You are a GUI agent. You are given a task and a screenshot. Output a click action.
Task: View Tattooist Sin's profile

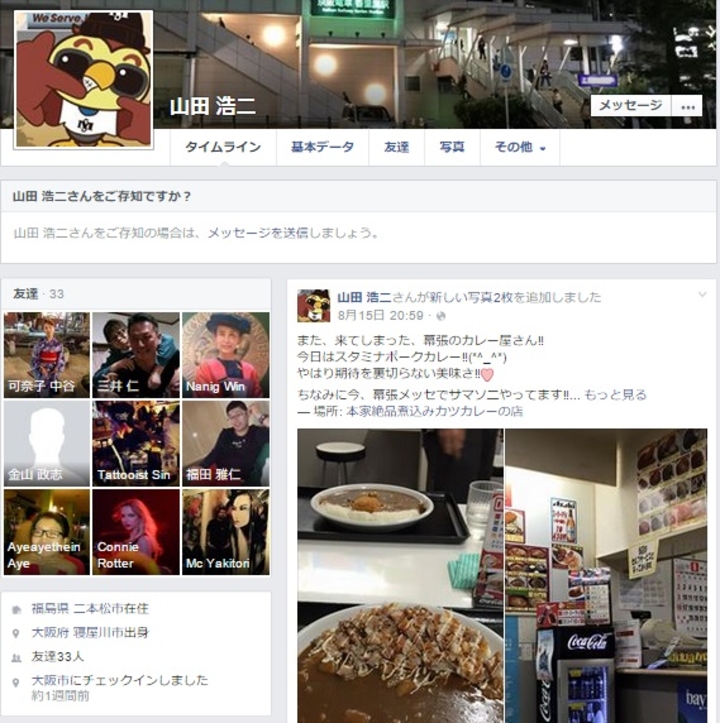136,443
